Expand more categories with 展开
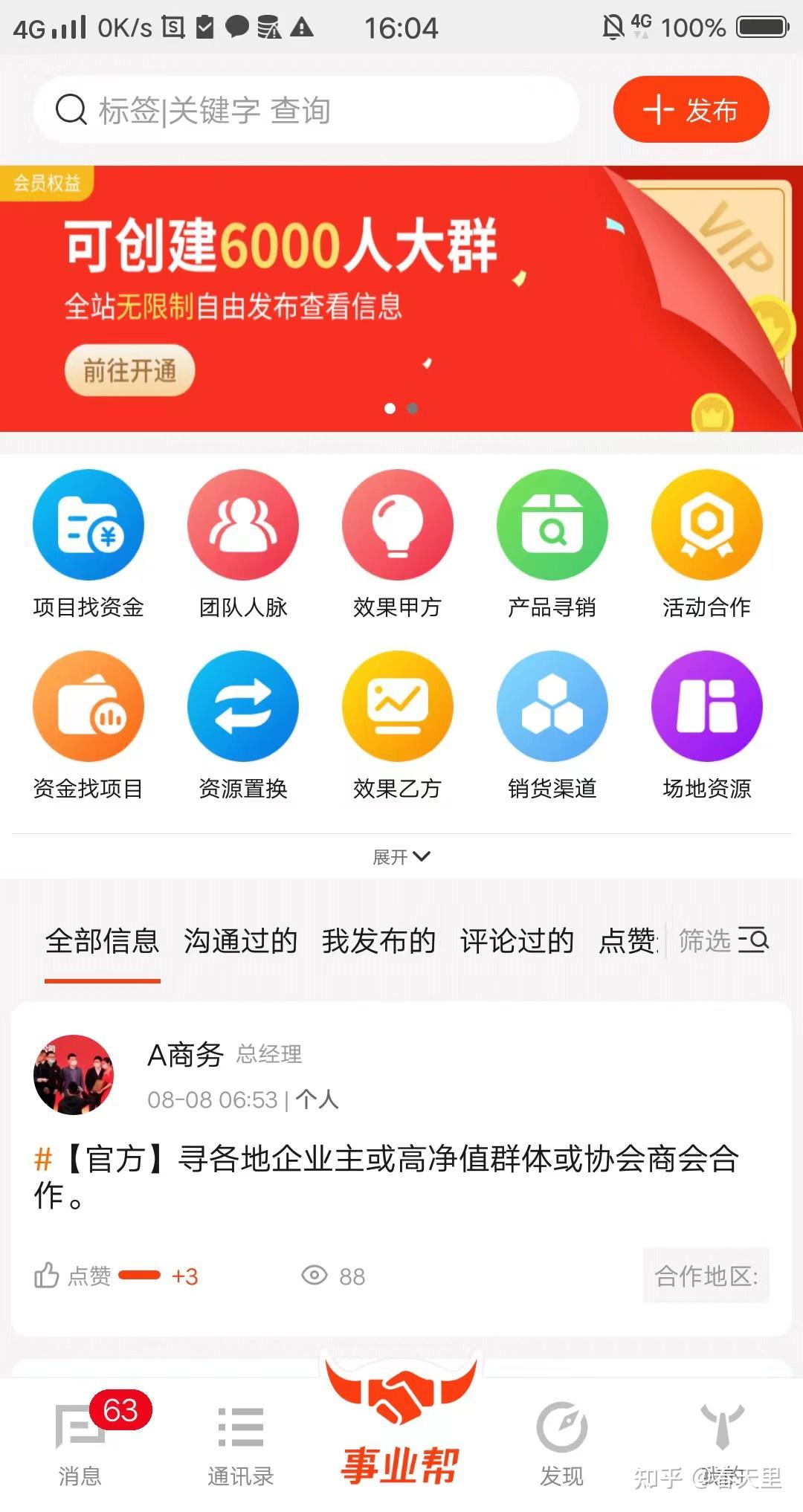 401,857
